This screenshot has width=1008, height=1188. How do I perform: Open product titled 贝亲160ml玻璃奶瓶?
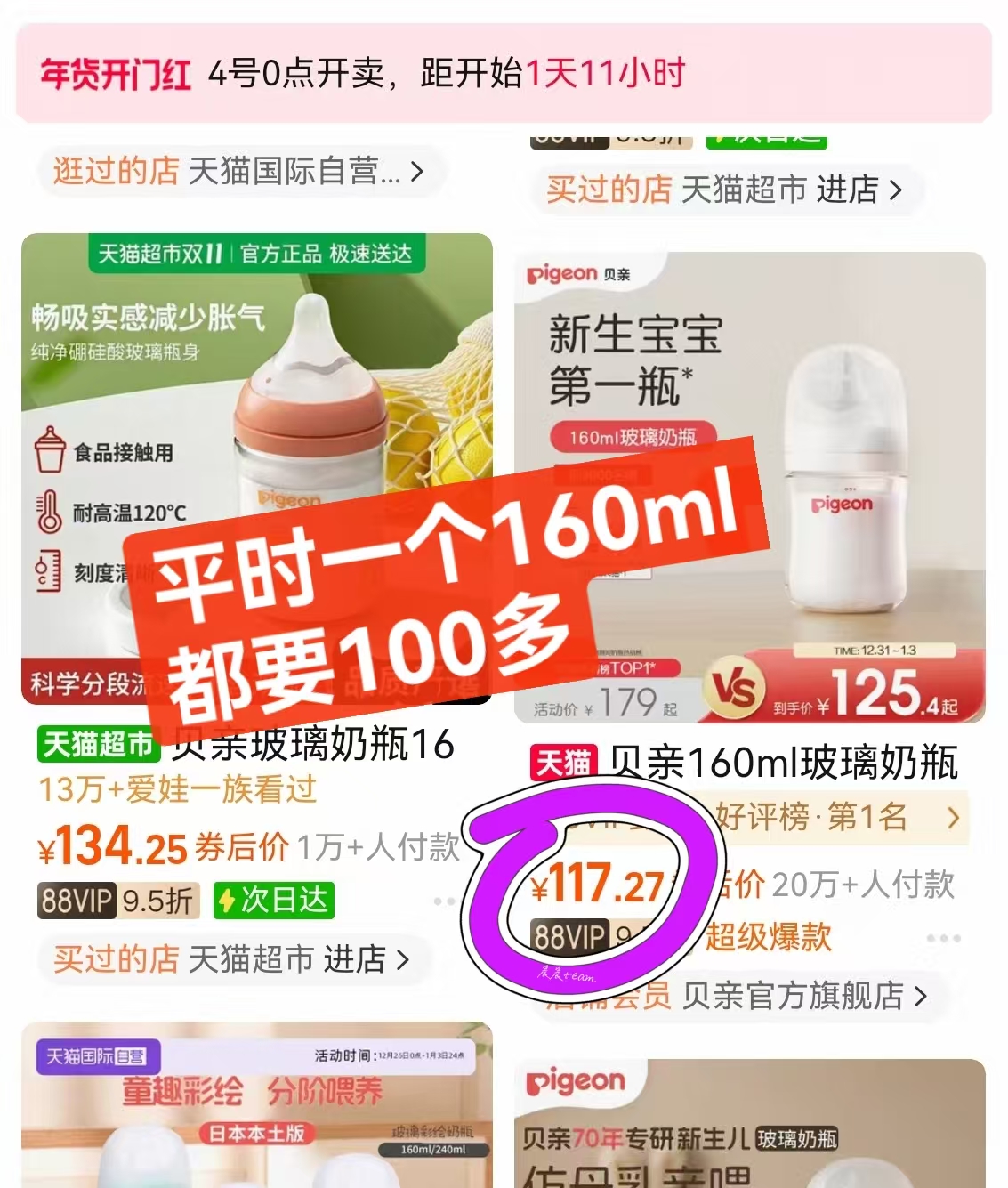point(783,763)
